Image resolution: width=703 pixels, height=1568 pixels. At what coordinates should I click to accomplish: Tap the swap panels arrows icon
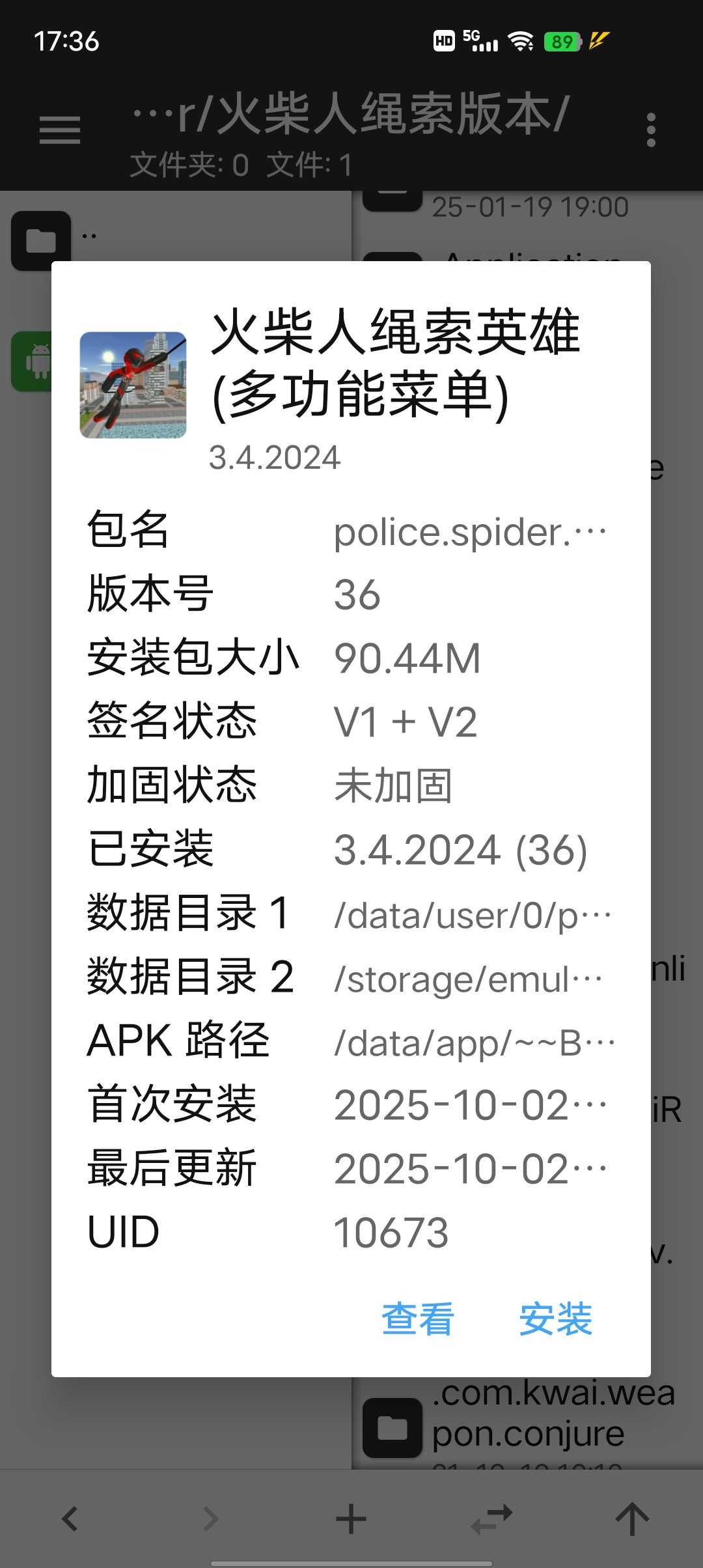[491, 1519]
